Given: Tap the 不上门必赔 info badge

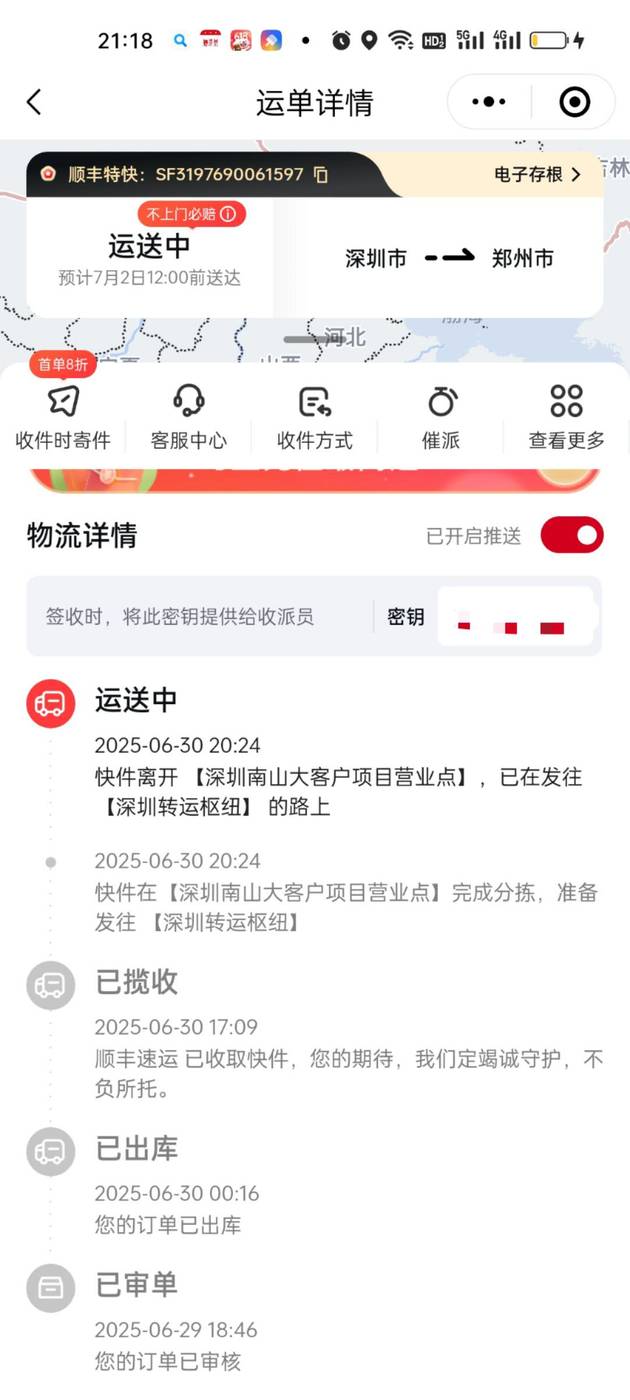Looking at the screenshot, I should pyautogui.click(x=191, y=214).
